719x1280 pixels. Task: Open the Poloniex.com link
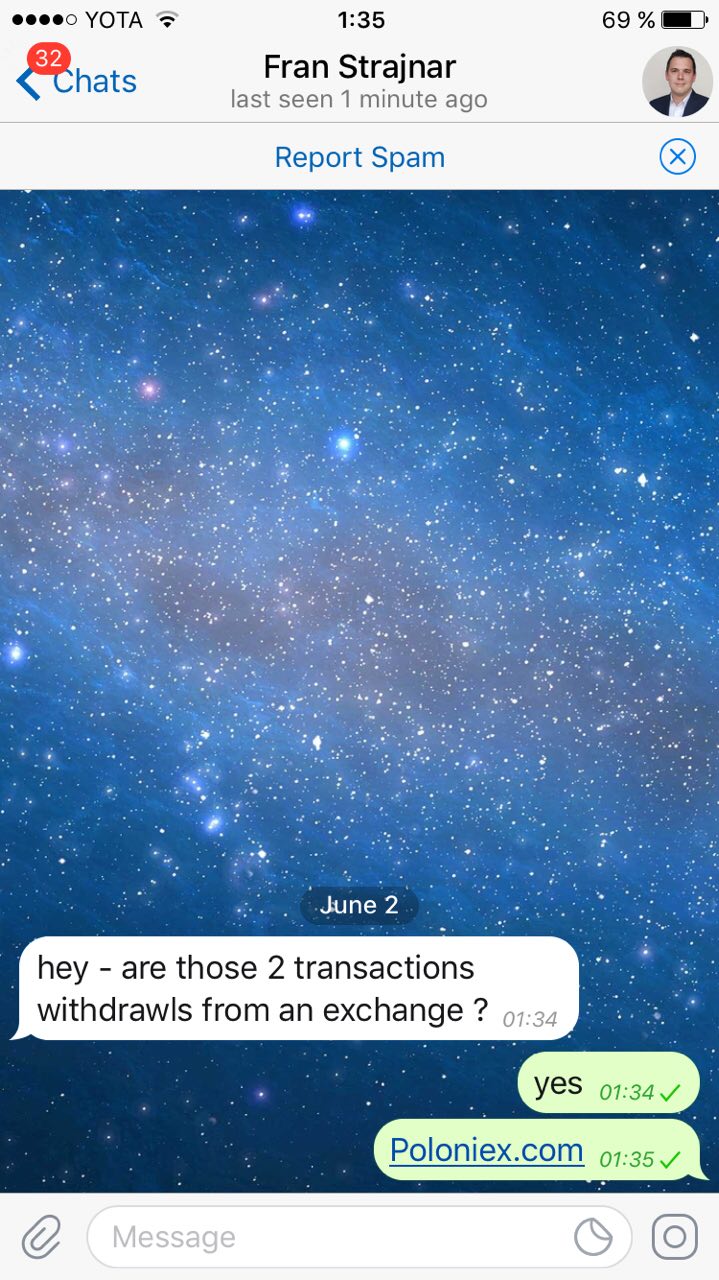pyautogui.click(x=486, y=1150)
